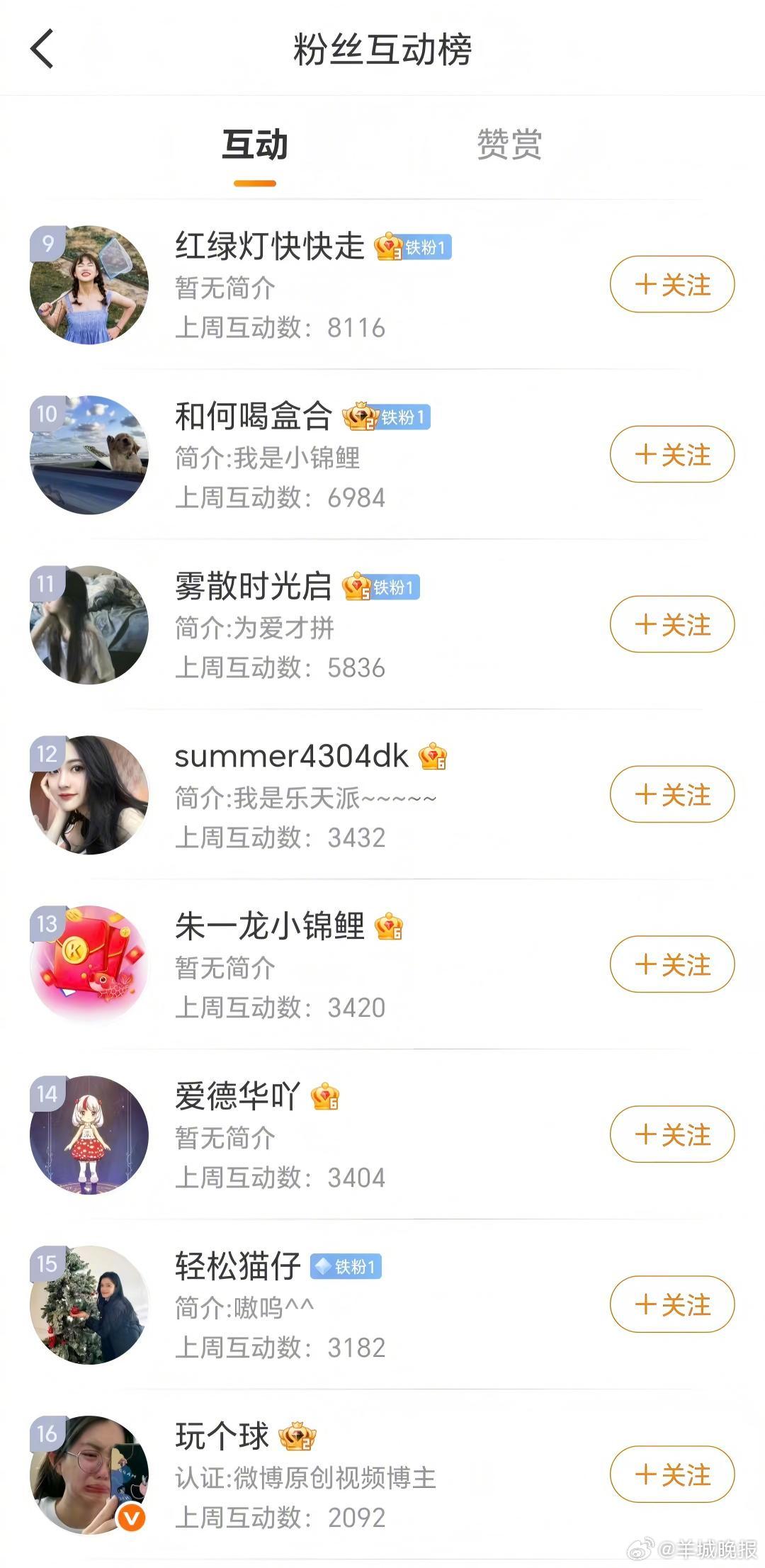Tap 轻松猫仔's avatar
Viewport: 765px width, 1568px height.
(89, 1305)
